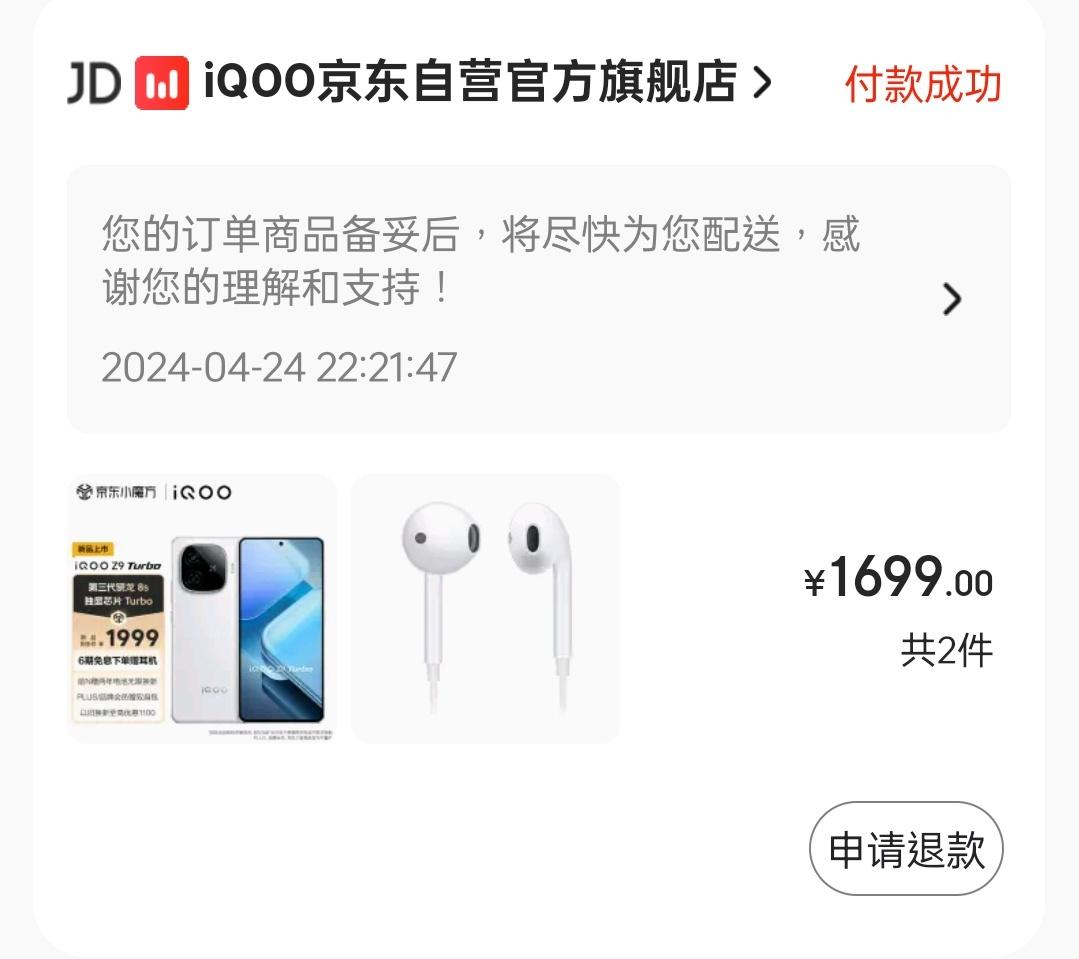Open iQOO京东自营官方旗舰店 store page
Screen dimensions: 1079x959
point(470,83)
